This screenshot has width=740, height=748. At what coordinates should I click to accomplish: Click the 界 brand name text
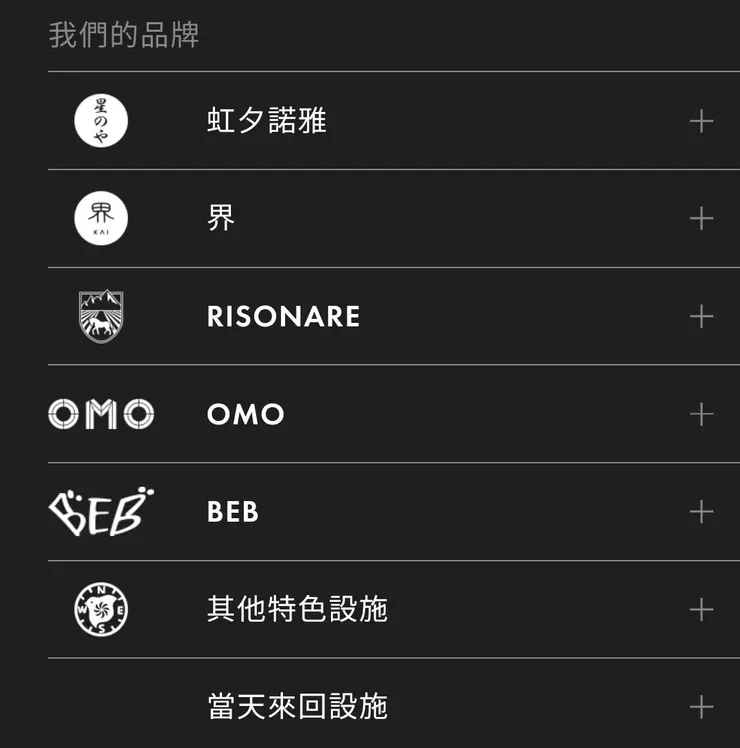coord(221,219)
